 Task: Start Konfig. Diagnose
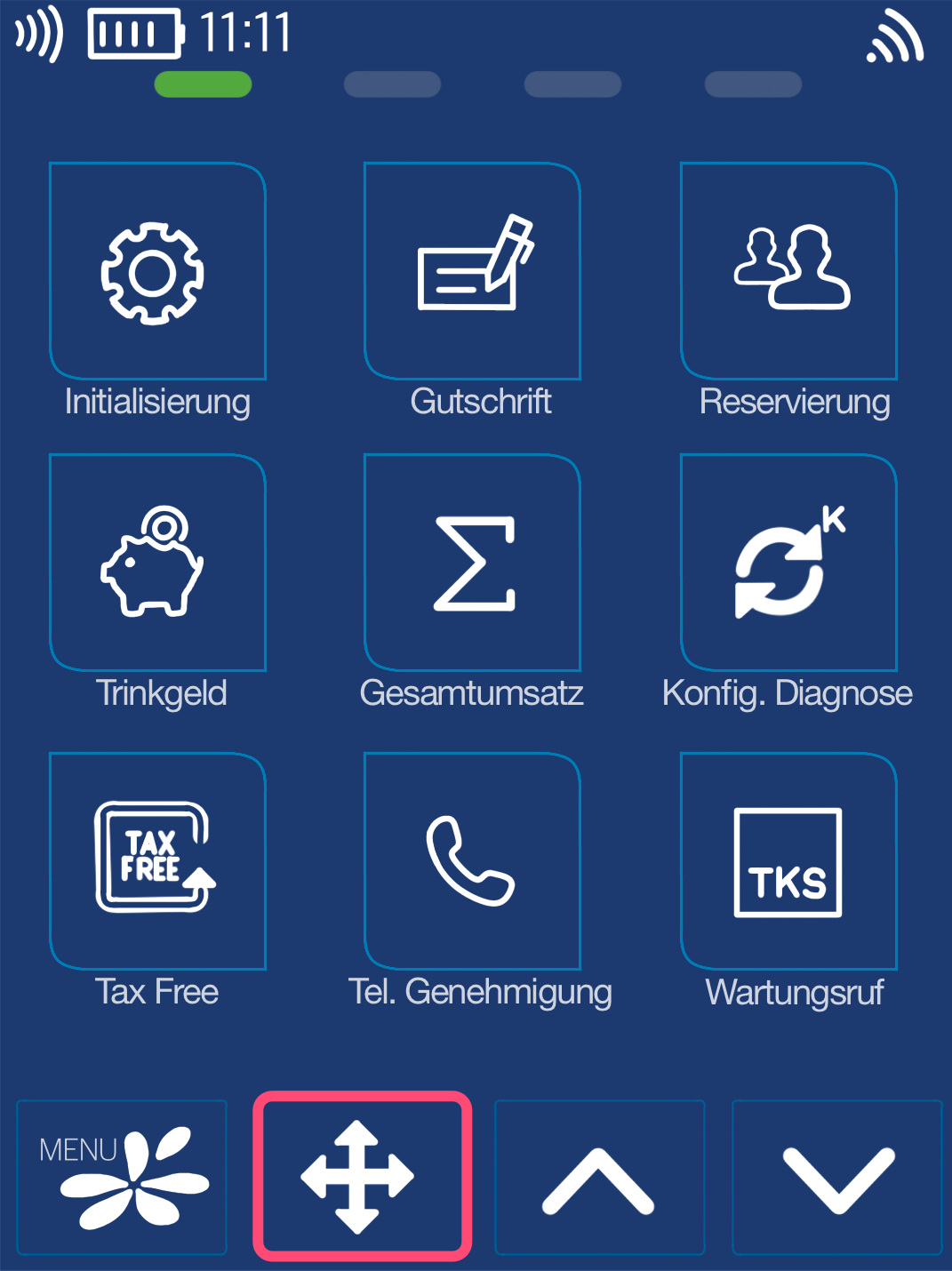click(788, 563)
